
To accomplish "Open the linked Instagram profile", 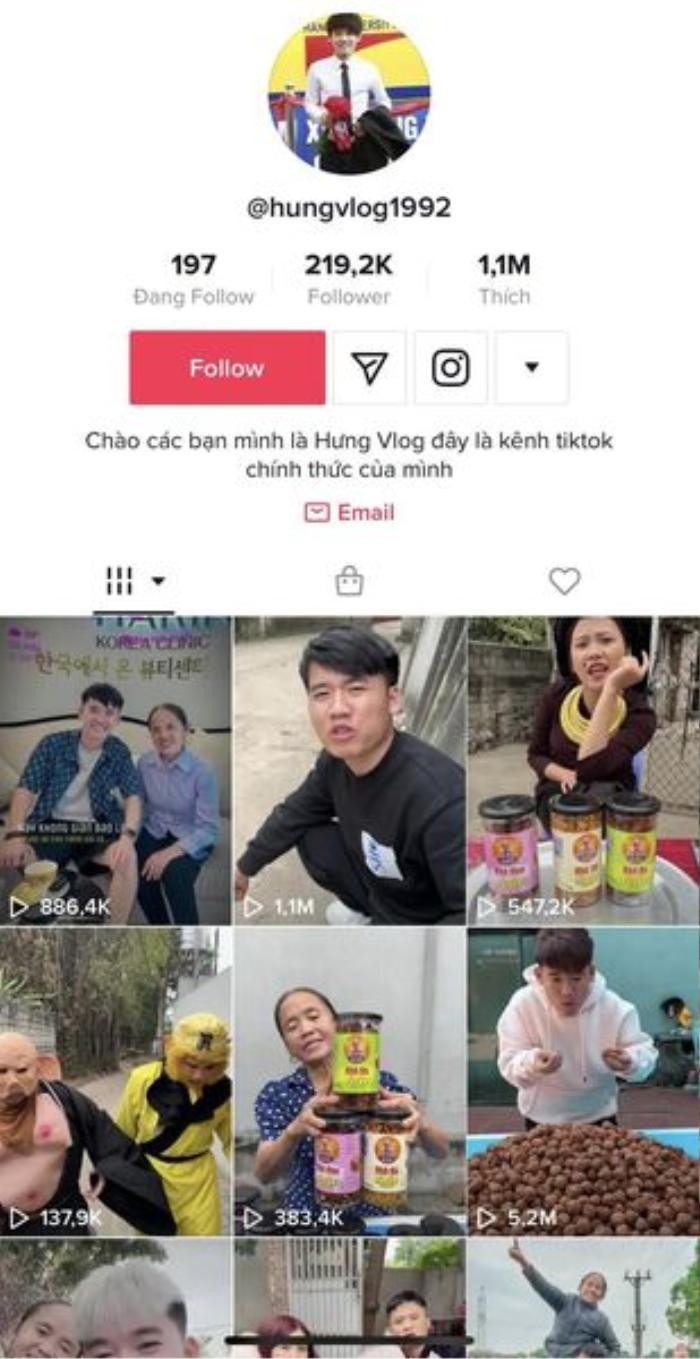I will [451, 368].
